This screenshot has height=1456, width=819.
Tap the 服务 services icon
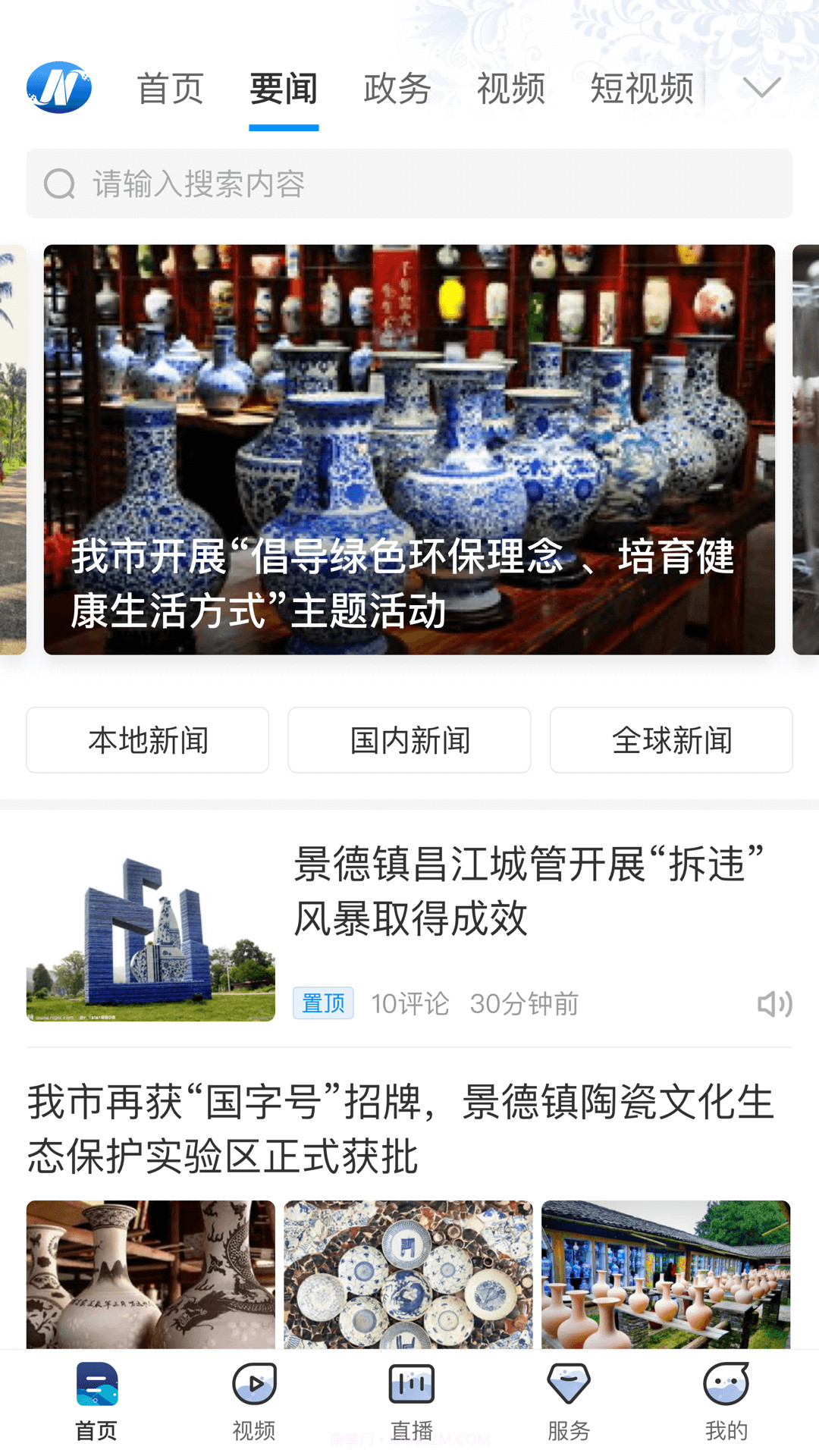(568, 1403)
